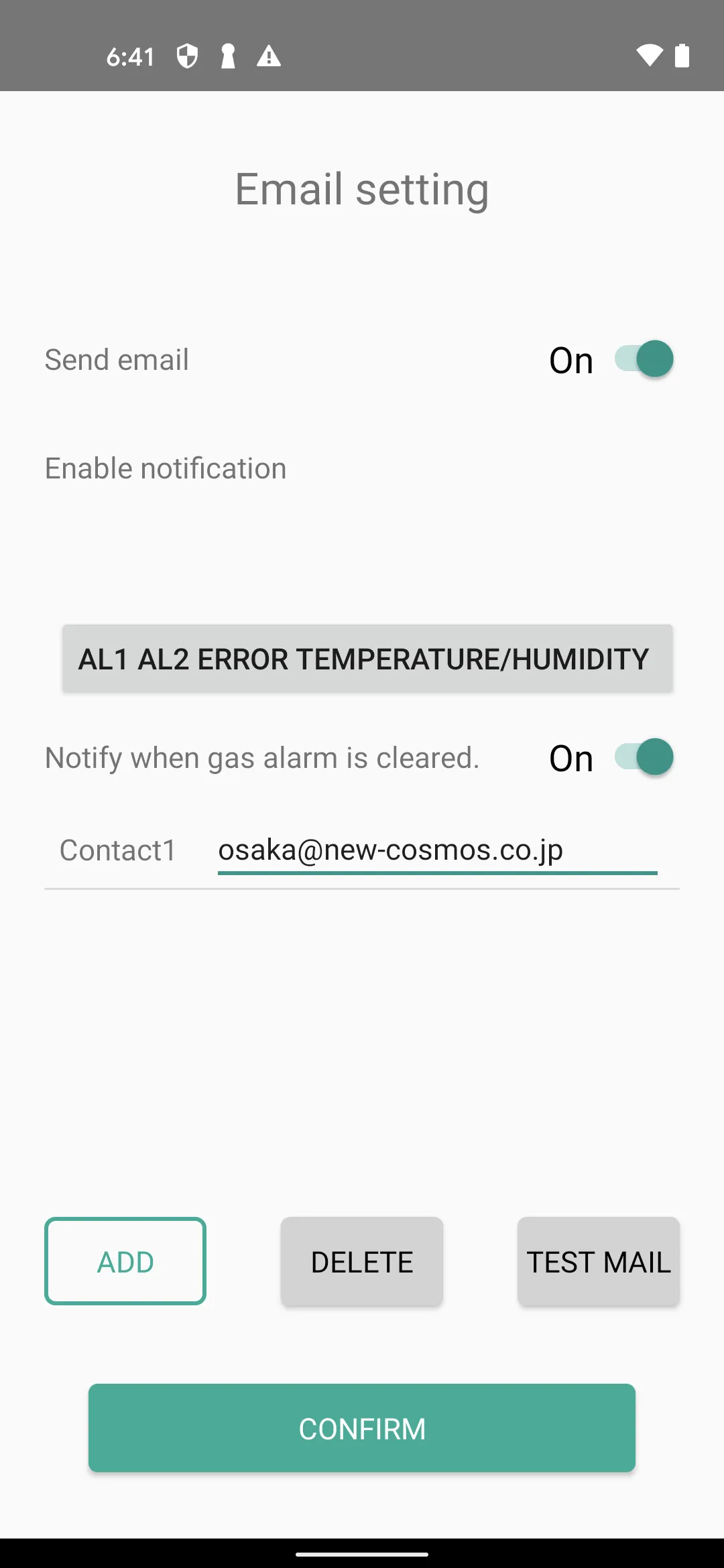Screen dimensions: 724x1568
Task: Click the 6:41 clock in status bar
Action: point(129,56)
